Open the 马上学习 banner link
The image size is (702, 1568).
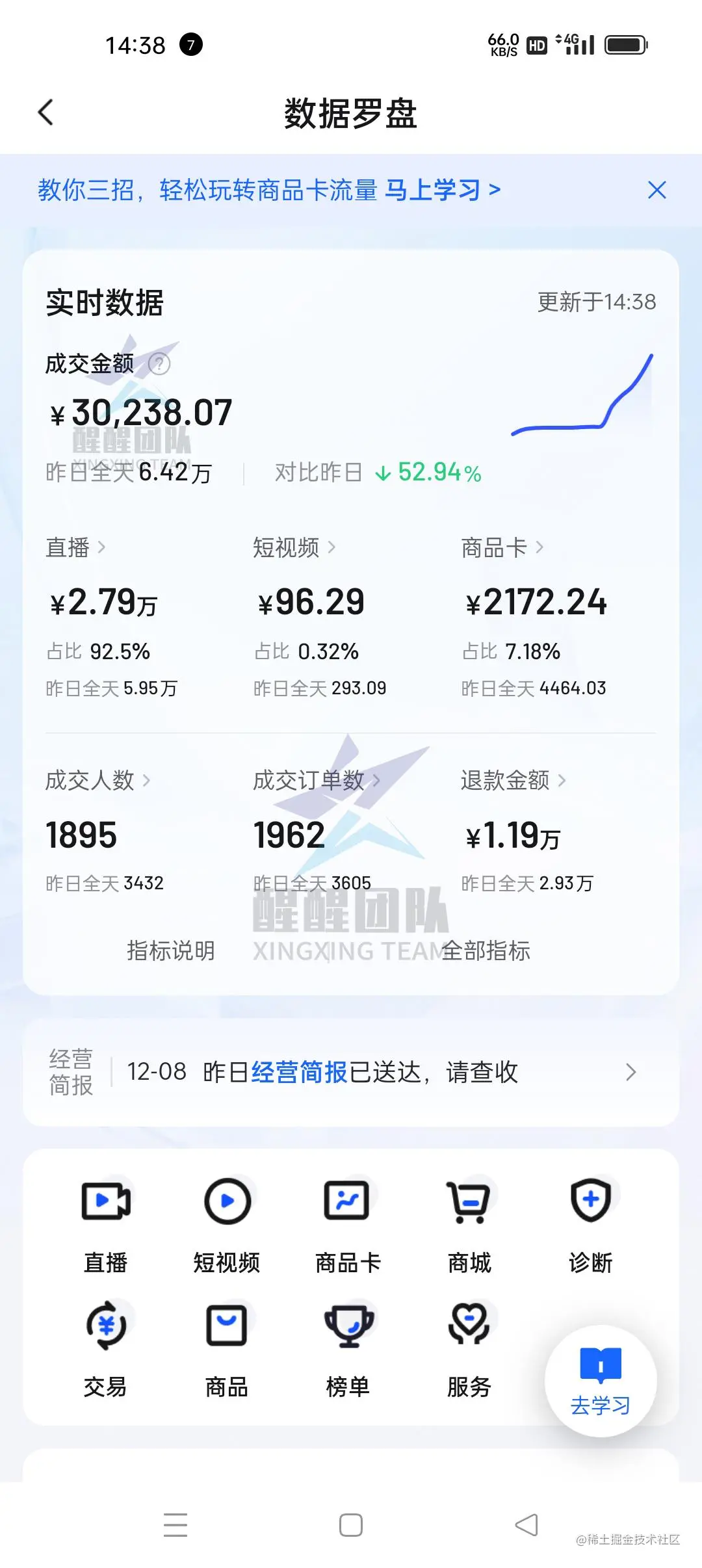(442, 190)
